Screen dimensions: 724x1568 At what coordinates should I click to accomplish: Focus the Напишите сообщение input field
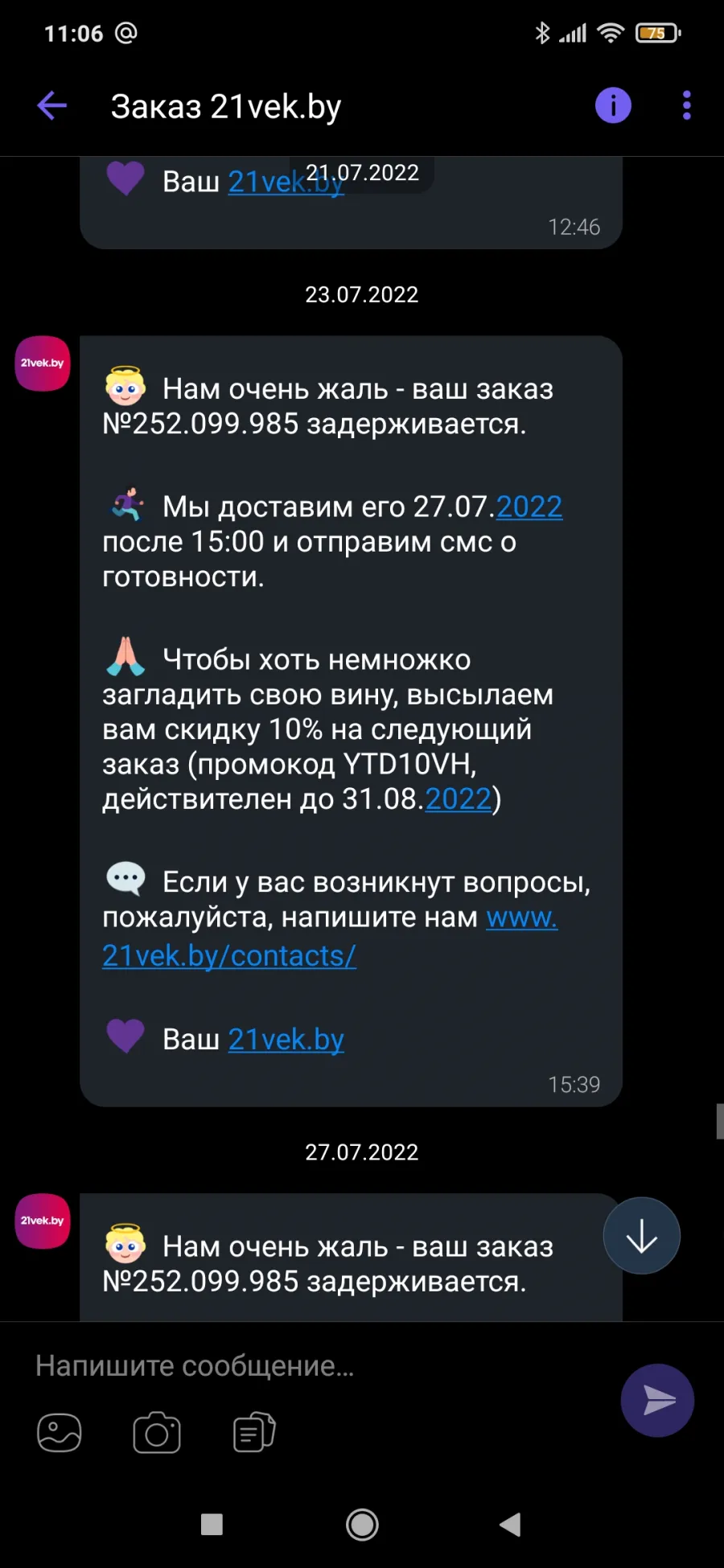322,1365
